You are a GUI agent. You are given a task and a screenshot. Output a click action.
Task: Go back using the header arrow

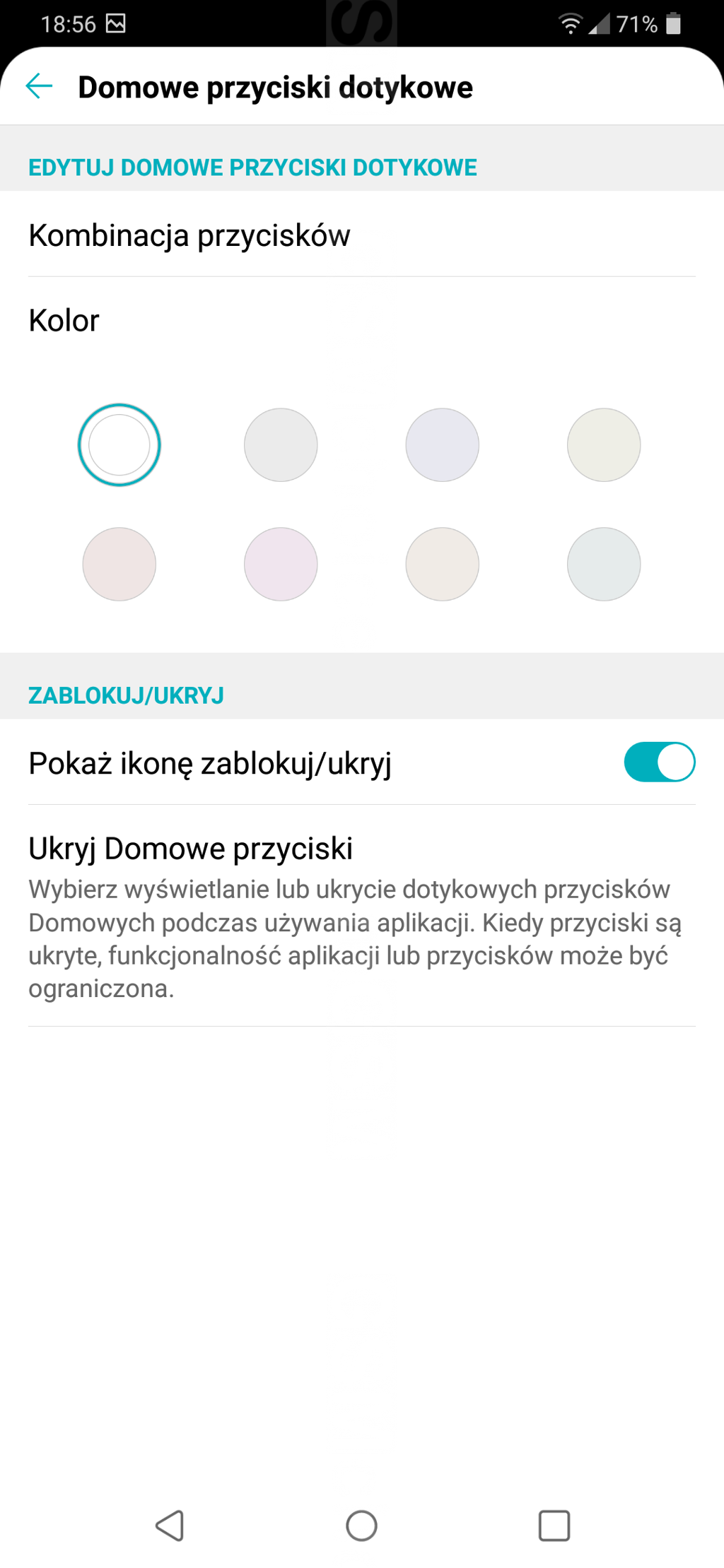[x=39, y=86]
